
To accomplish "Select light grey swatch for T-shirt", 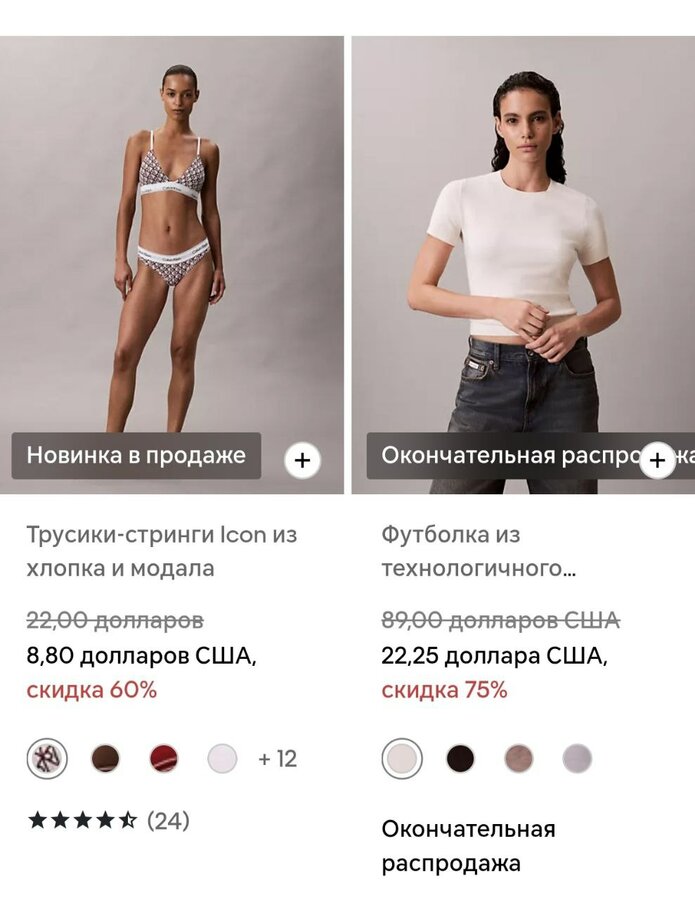I will point(577,759).
